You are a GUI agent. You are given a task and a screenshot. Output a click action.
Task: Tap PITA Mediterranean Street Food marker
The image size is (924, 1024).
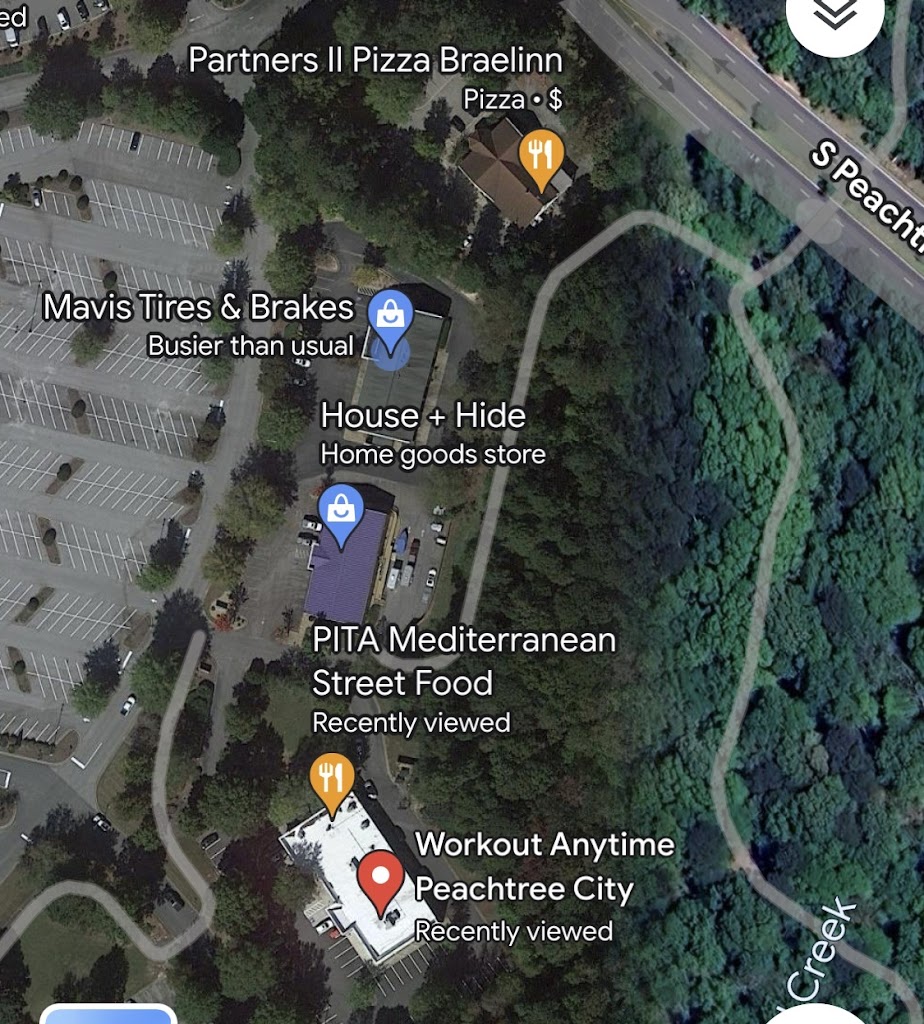[331, 779]
